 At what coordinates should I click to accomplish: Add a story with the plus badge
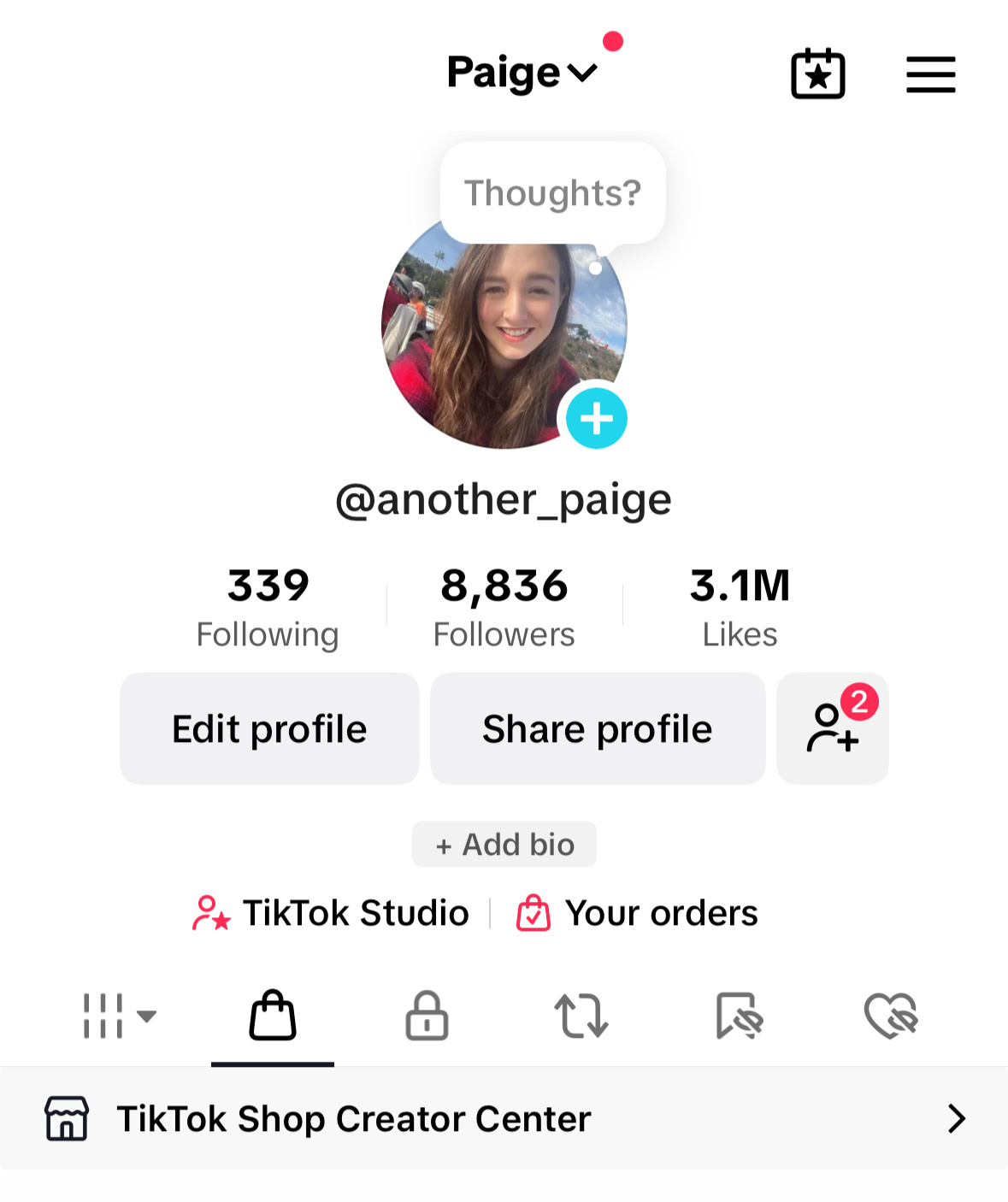point(596,419)
